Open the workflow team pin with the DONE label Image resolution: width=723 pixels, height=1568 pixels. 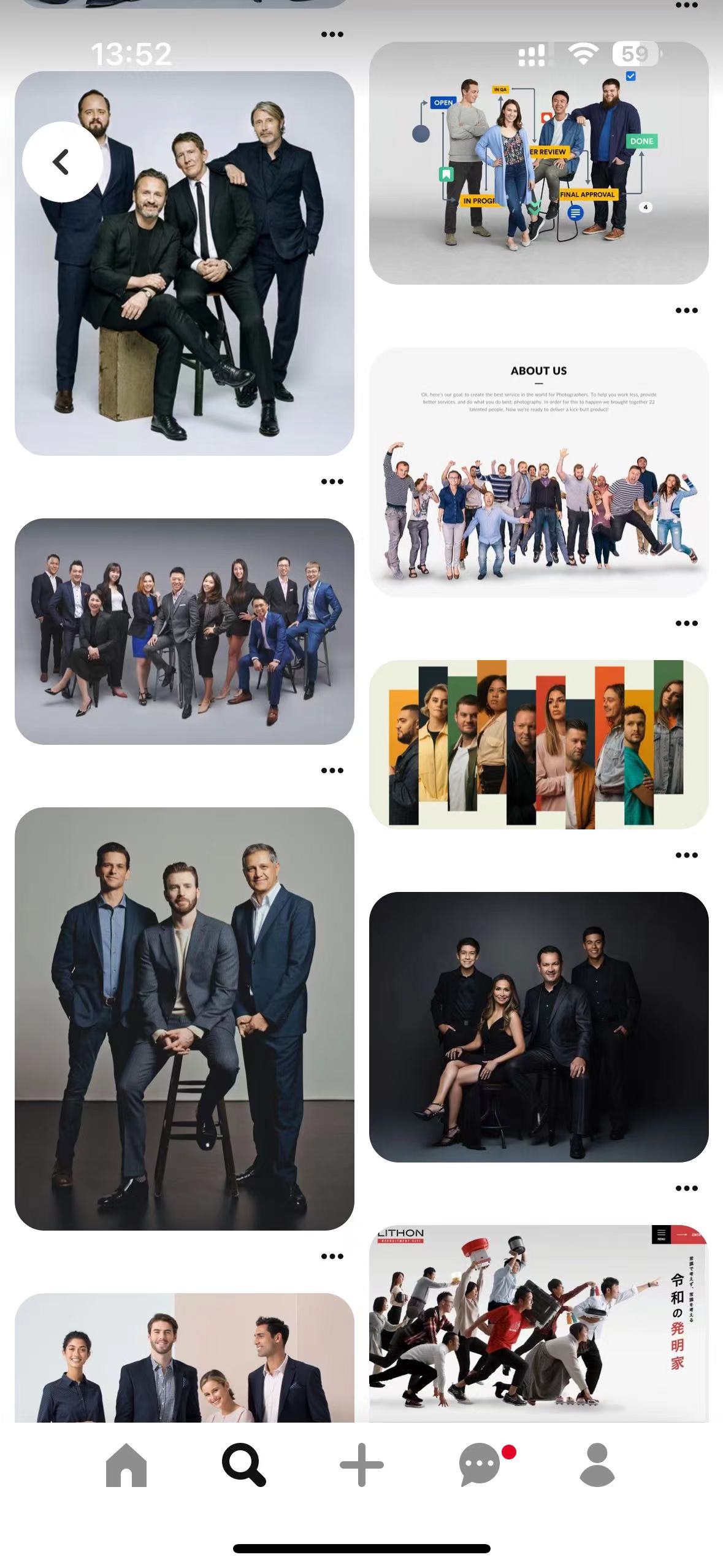(x=538, y=163)
